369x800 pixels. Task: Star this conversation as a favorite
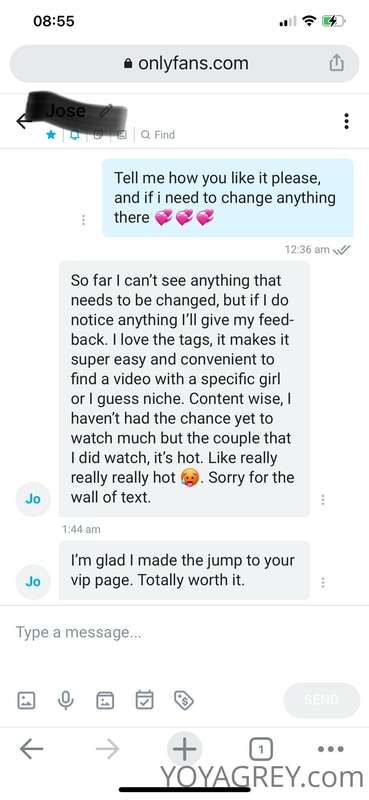[51, 135]
